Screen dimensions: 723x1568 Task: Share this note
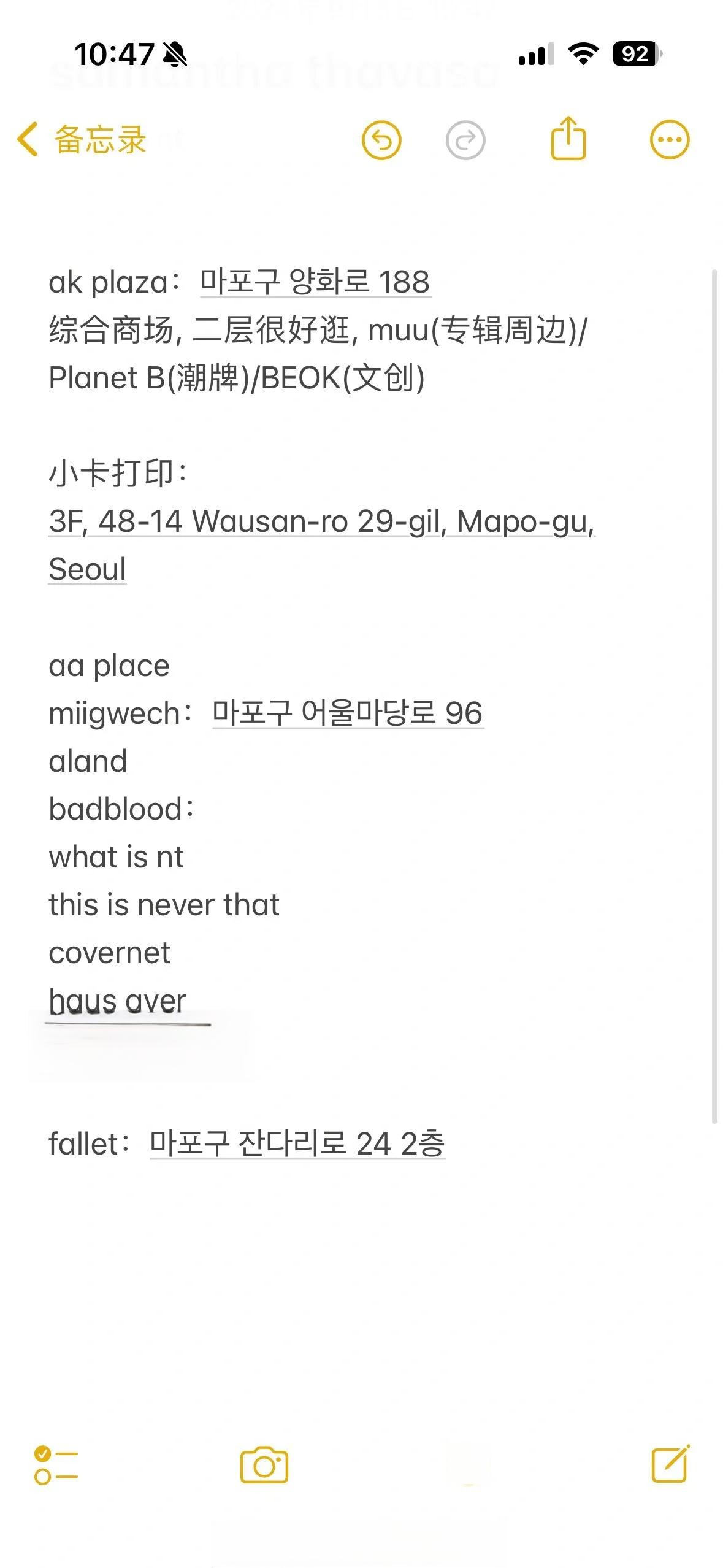click(x=568, y=139)
